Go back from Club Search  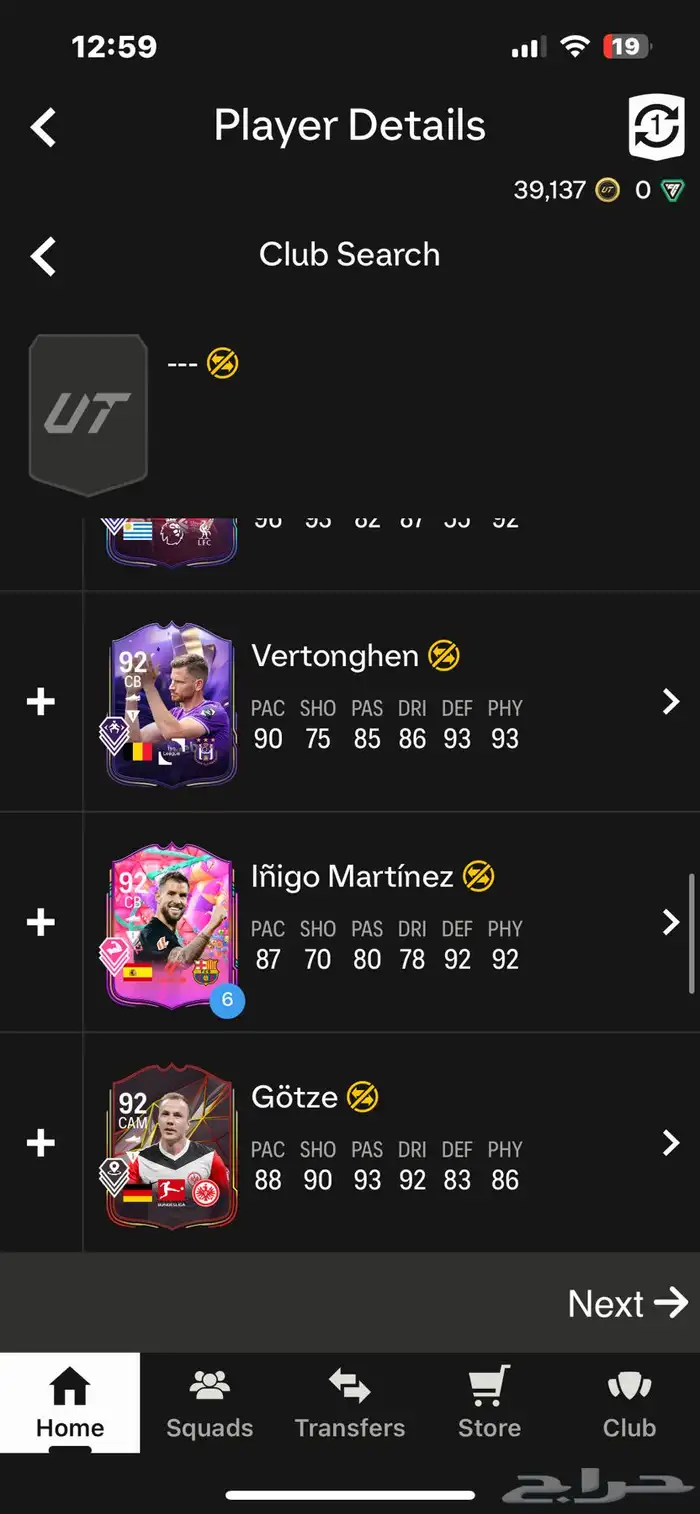coord(43,256)
